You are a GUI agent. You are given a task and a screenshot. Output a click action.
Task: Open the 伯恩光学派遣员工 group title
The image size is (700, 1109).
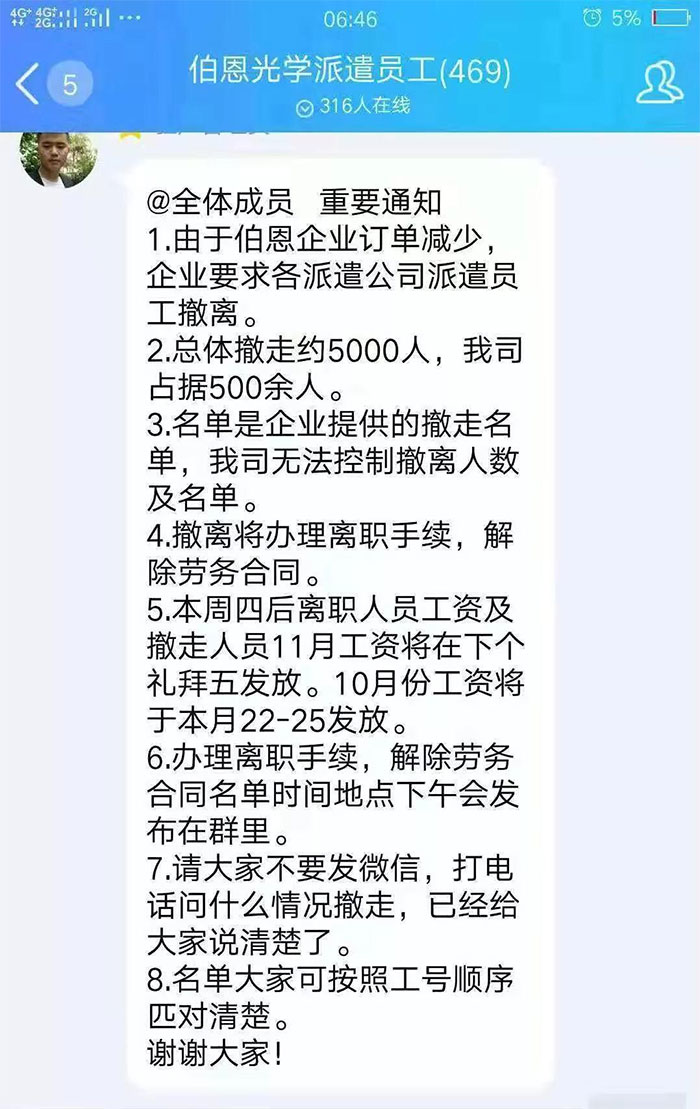350,72
